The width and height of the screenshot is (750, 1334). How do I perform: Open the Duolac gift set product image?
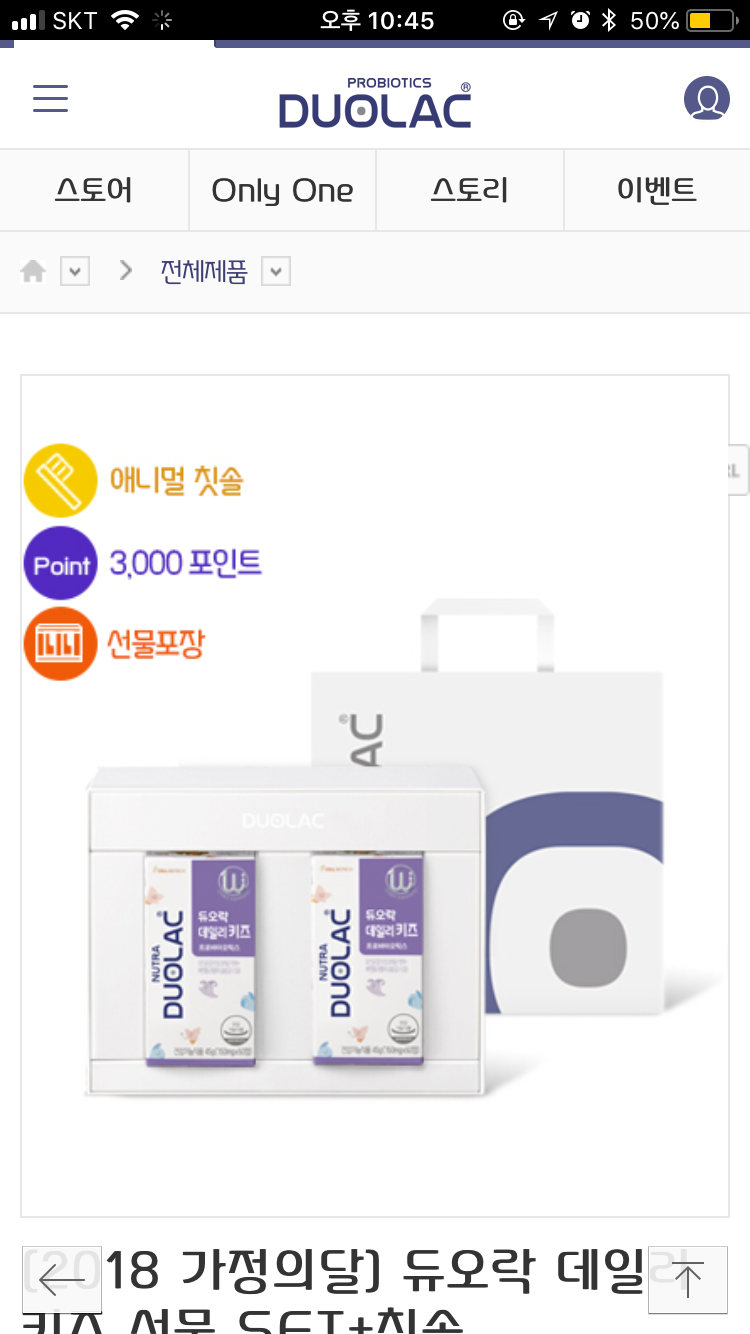coord(375,850)
